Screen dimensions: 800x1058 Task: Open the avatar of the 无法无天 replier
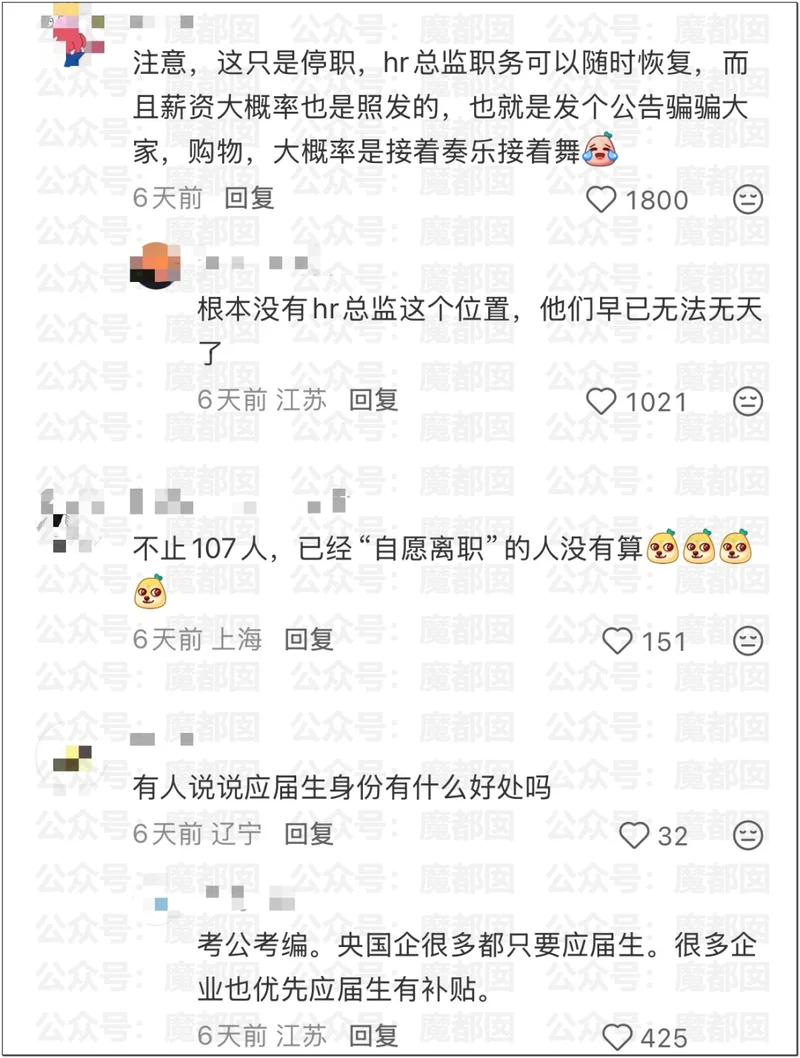pos(155,265)
